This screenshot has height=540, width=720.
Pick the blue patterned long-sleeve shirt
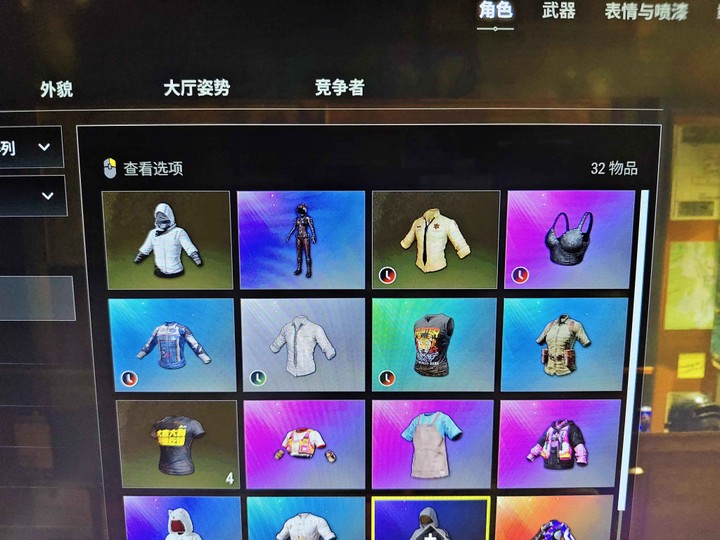[x=171, y=344]
